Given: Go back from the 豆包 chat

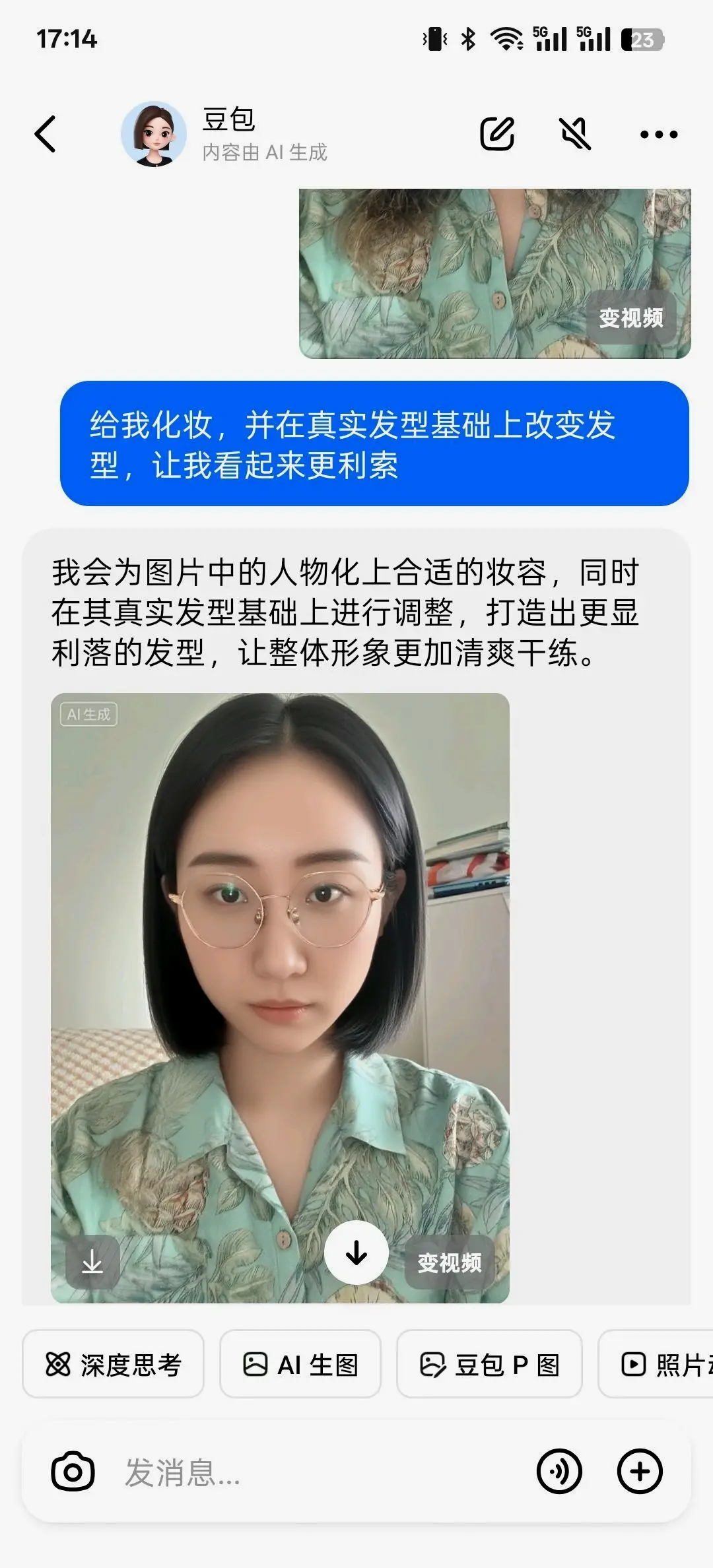Looking at the screenshot, I should pyautogui.click(x=46, y=135).
